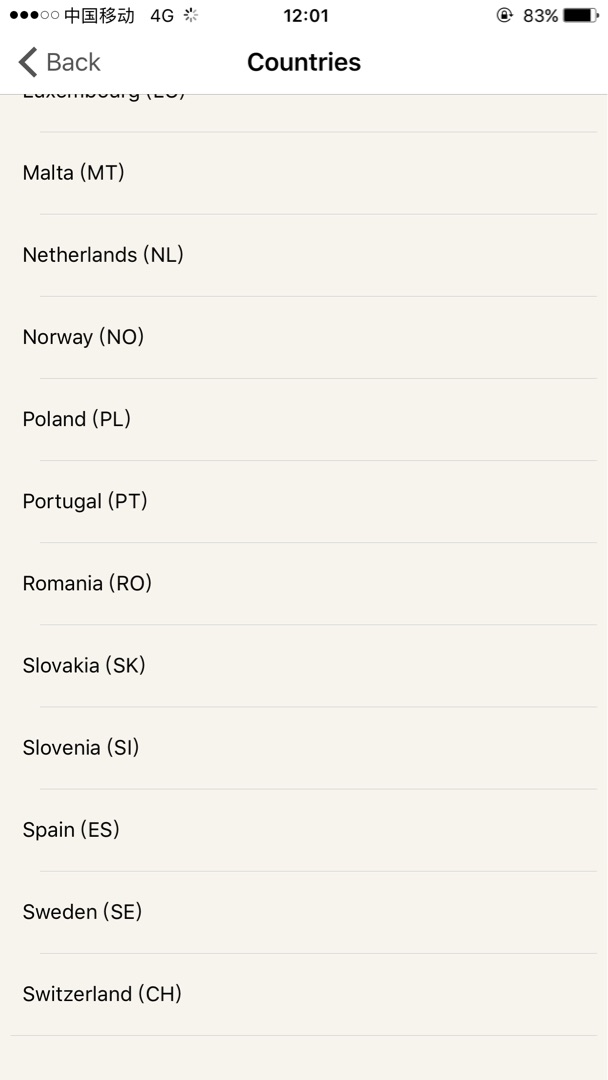Pick Norway (NO) as country
The width and height of the screenshot is (608, 1080).
[x=304, y=338]
